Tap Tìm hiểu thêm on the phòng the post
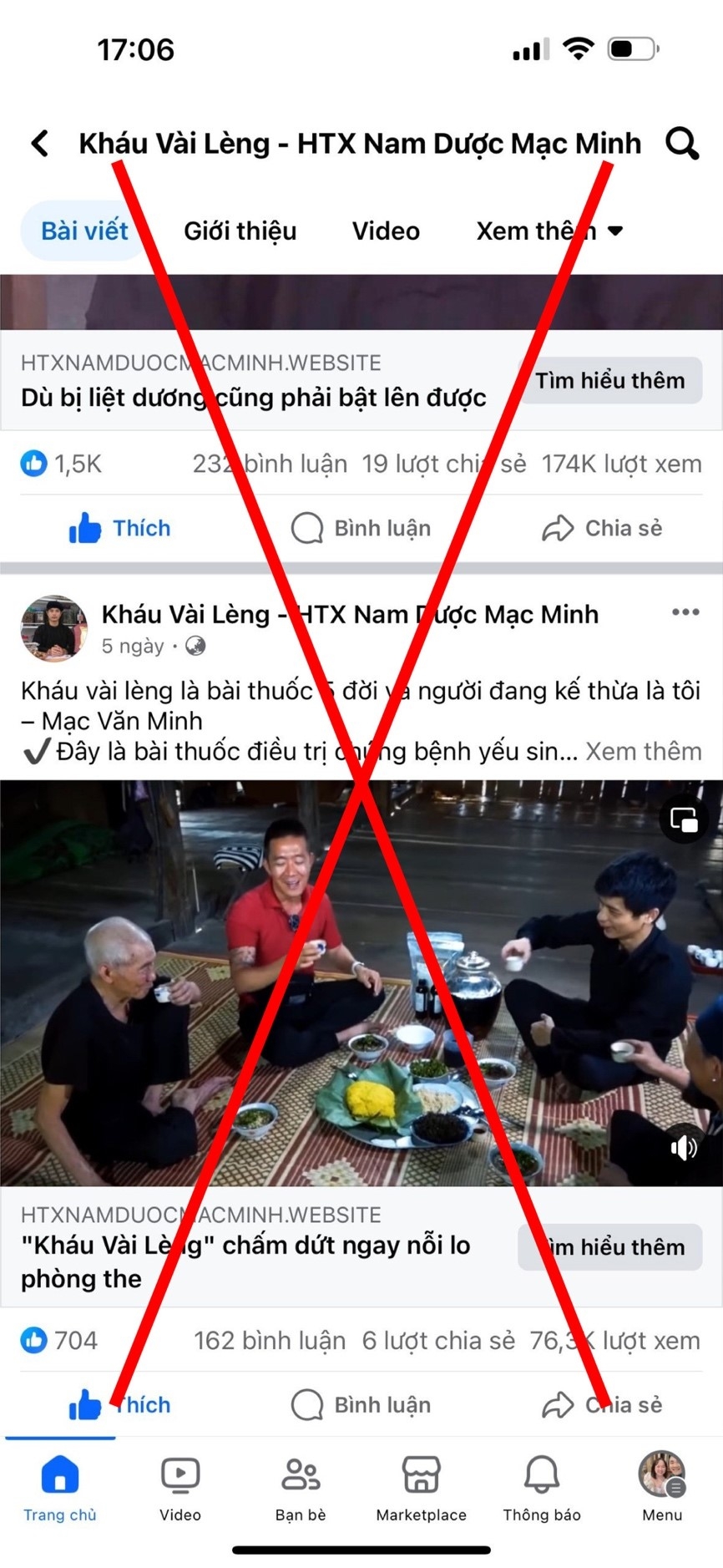723x1568 pixels. pos(610,1246)
